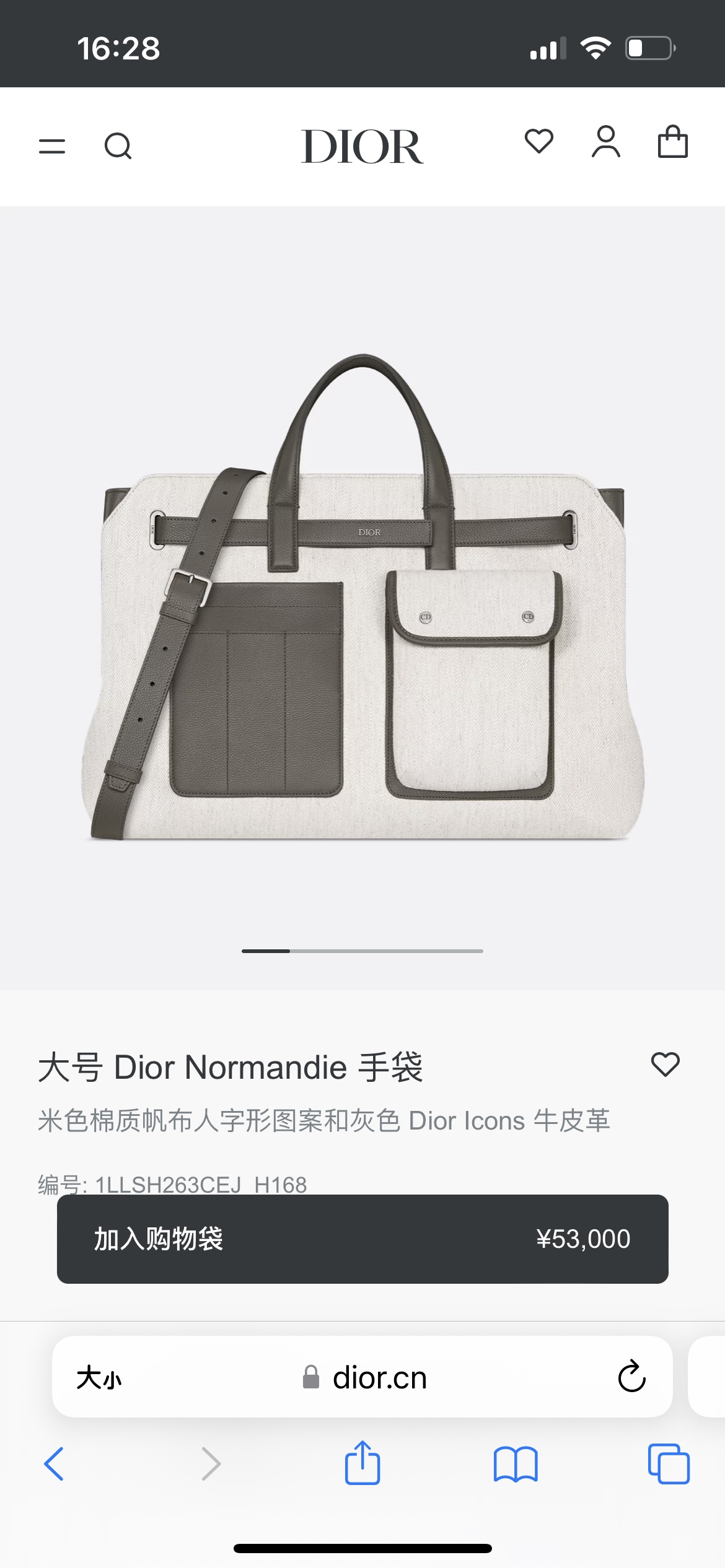Open the wishlist heart in header

coord(538,141)
